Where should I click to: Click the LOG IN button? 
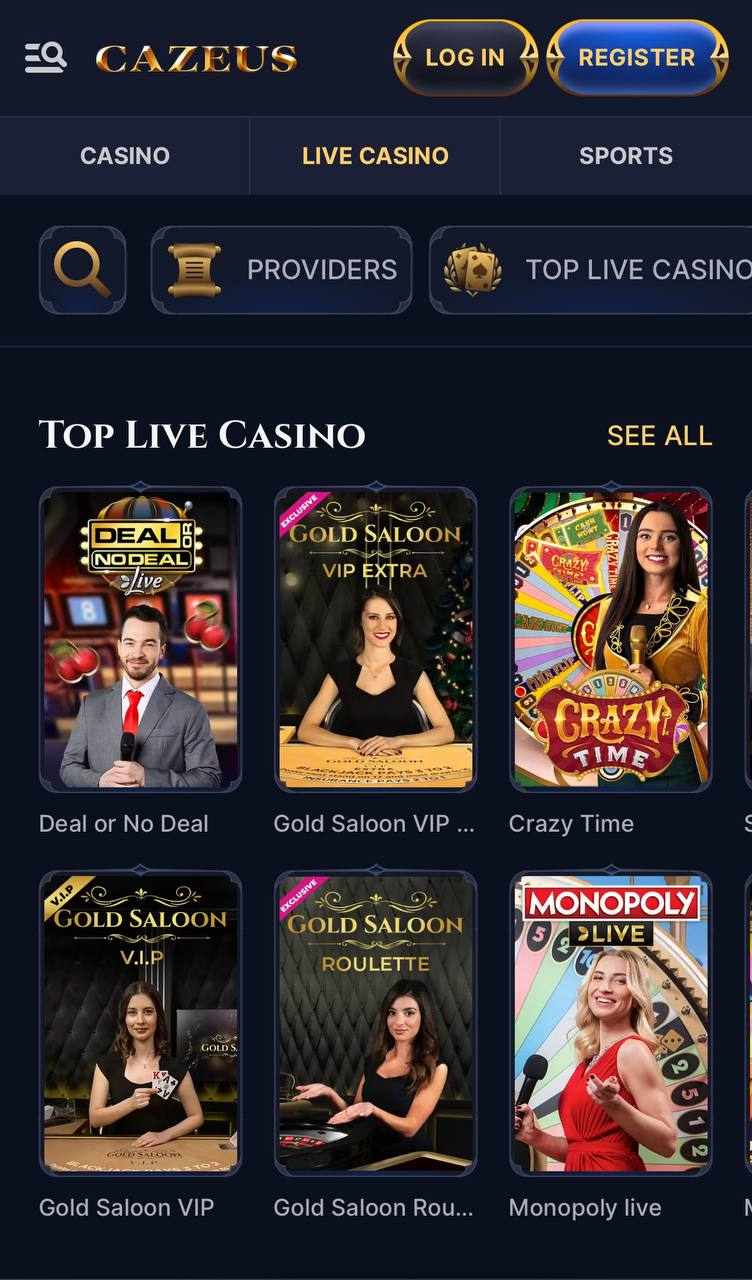[463, 57]
